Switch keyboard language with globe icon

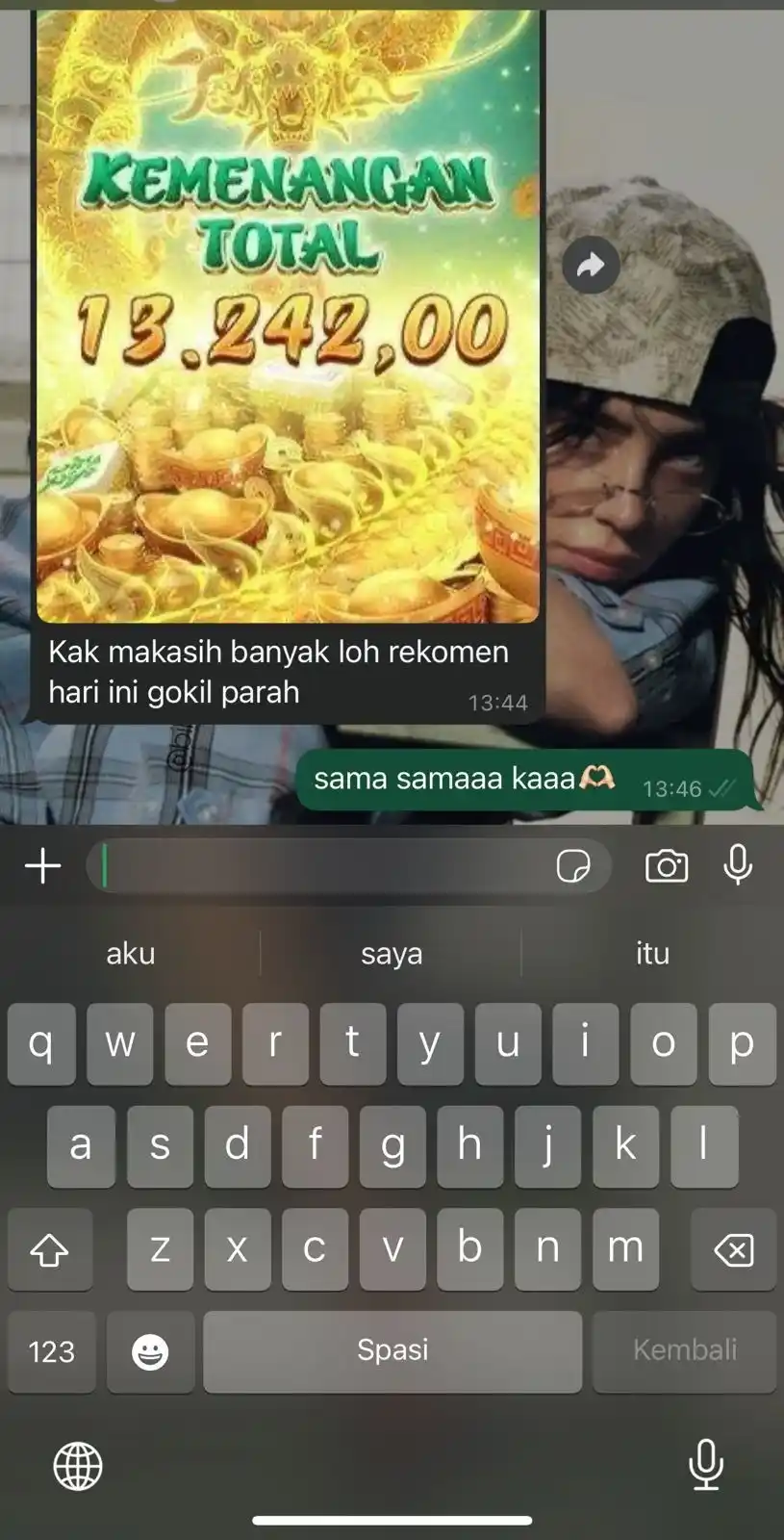pyautogui.click(x=78, y=1466)
